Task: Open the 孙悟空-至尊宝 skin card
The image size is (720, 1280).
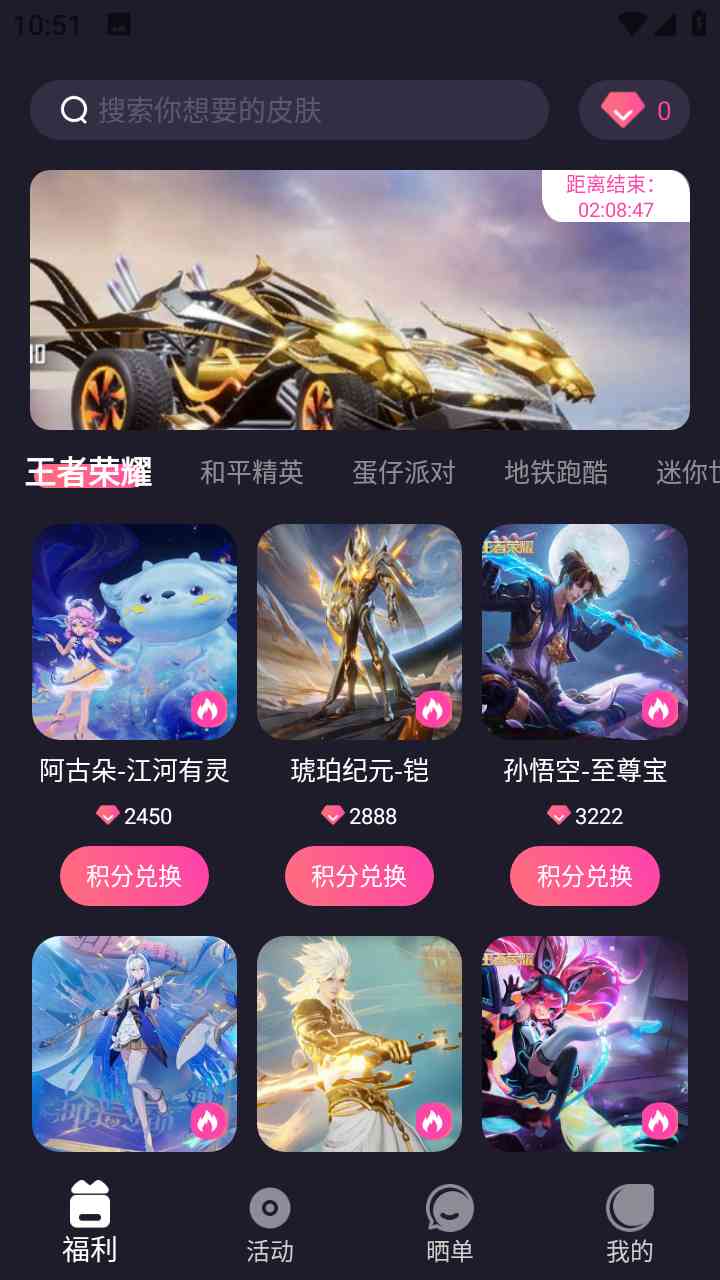Action: [x=585, y=632]
